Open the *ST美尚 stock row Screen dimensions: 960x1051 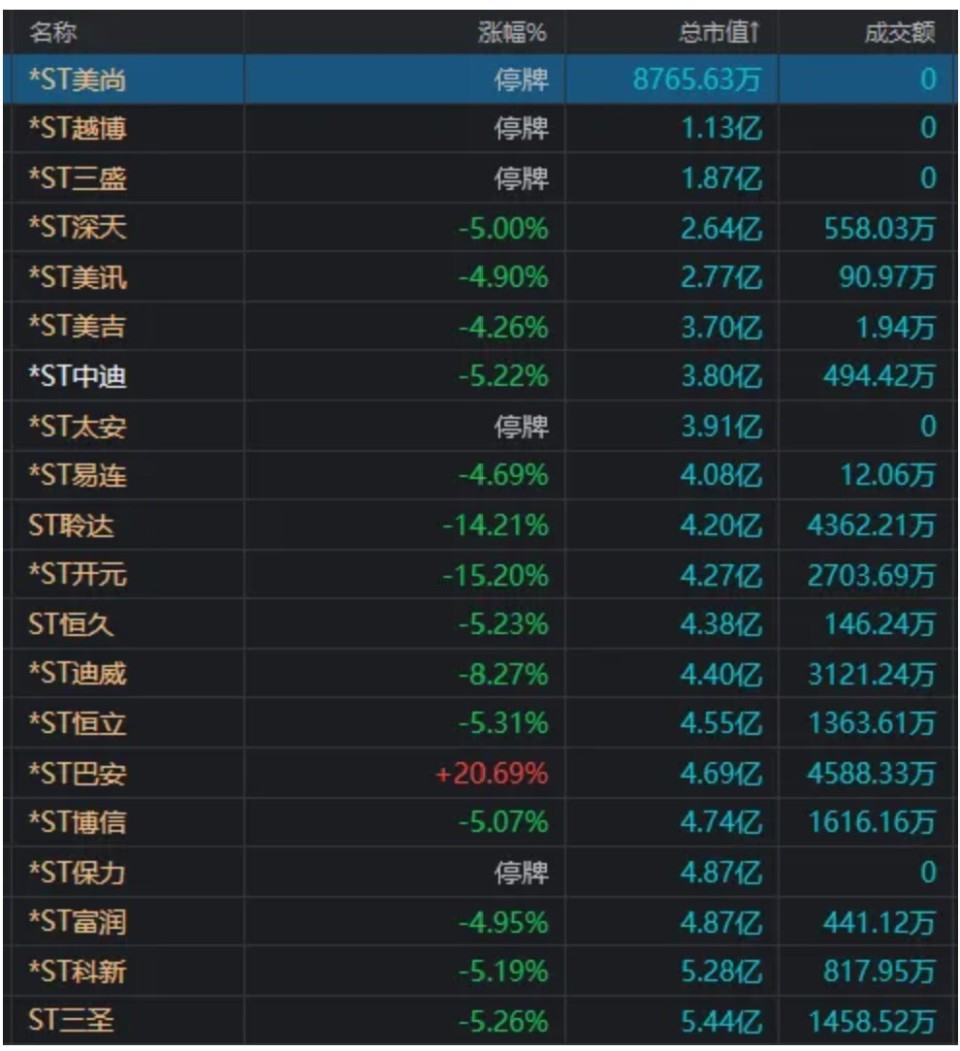click(78, 80)
